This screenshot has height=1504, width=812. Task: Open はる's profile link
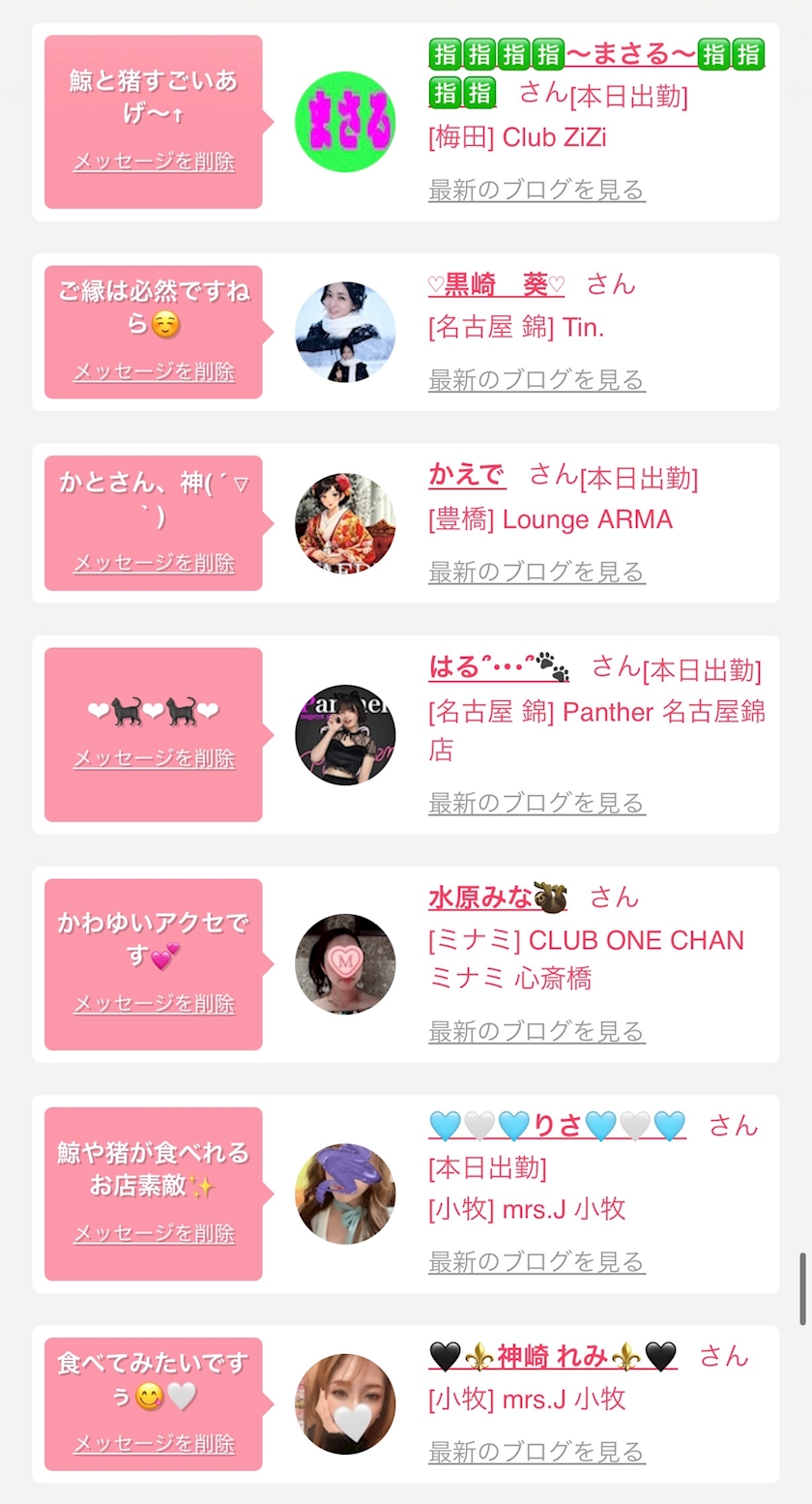click(x=498, y=667)
